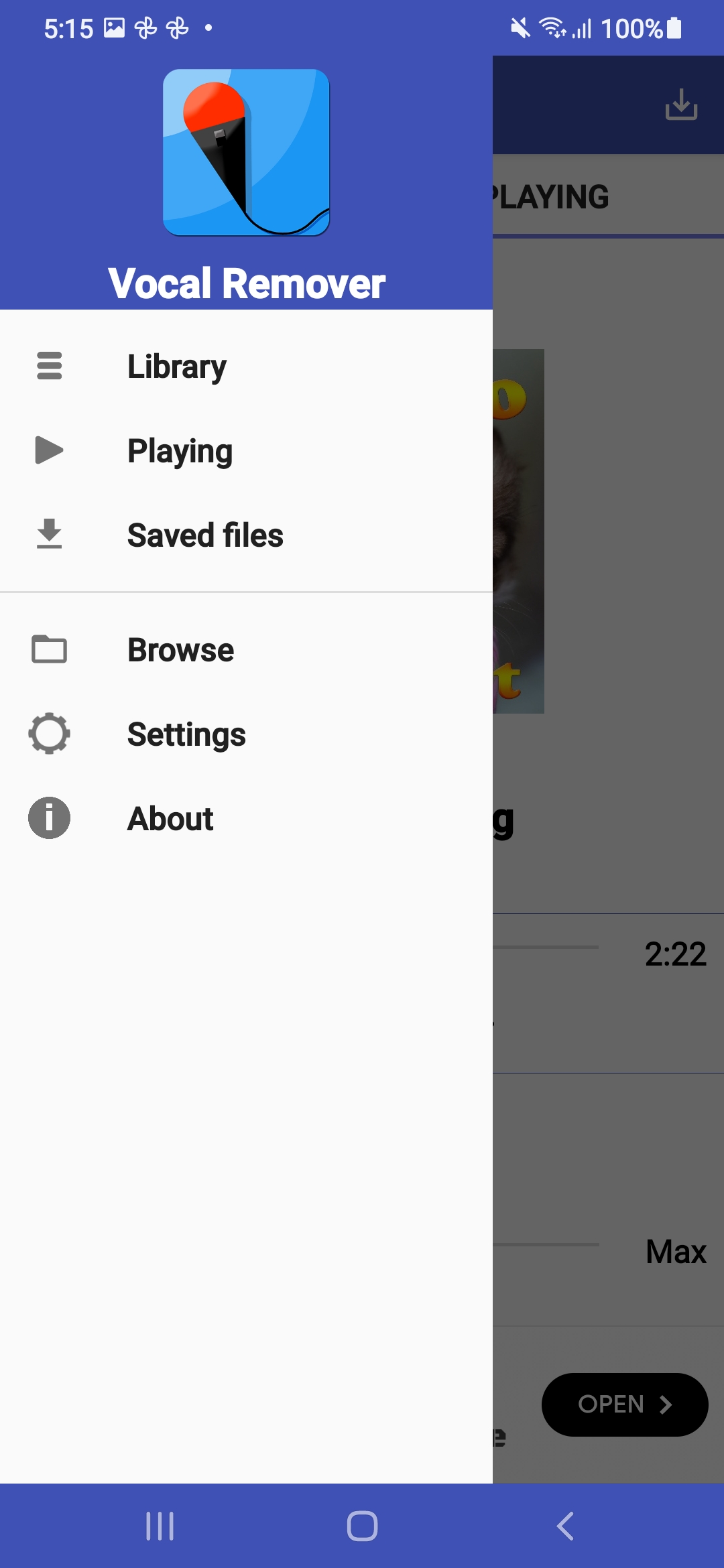Select 'Settings' from the navigation drawer

186,734
